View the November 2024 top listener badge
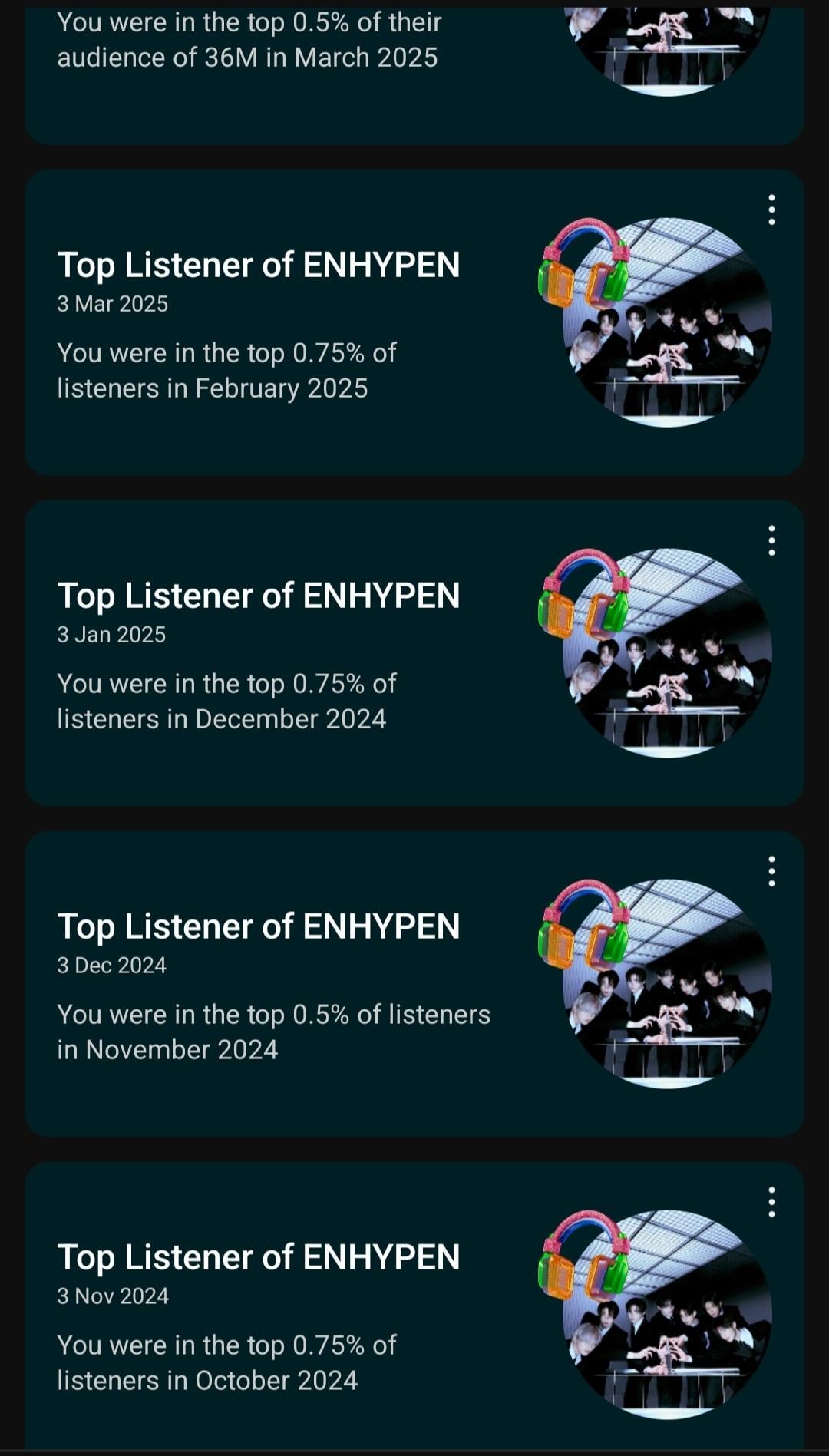Viewport: 829px width, 1456px height. [655, 983]
